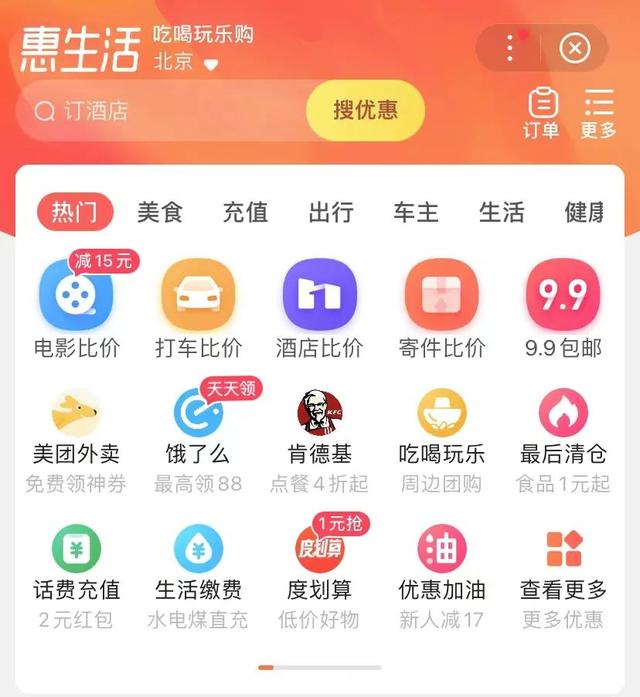The width and height of the screenshot is (640, 697).
Task: Select the 出行 tab
Action: point(331,212)
